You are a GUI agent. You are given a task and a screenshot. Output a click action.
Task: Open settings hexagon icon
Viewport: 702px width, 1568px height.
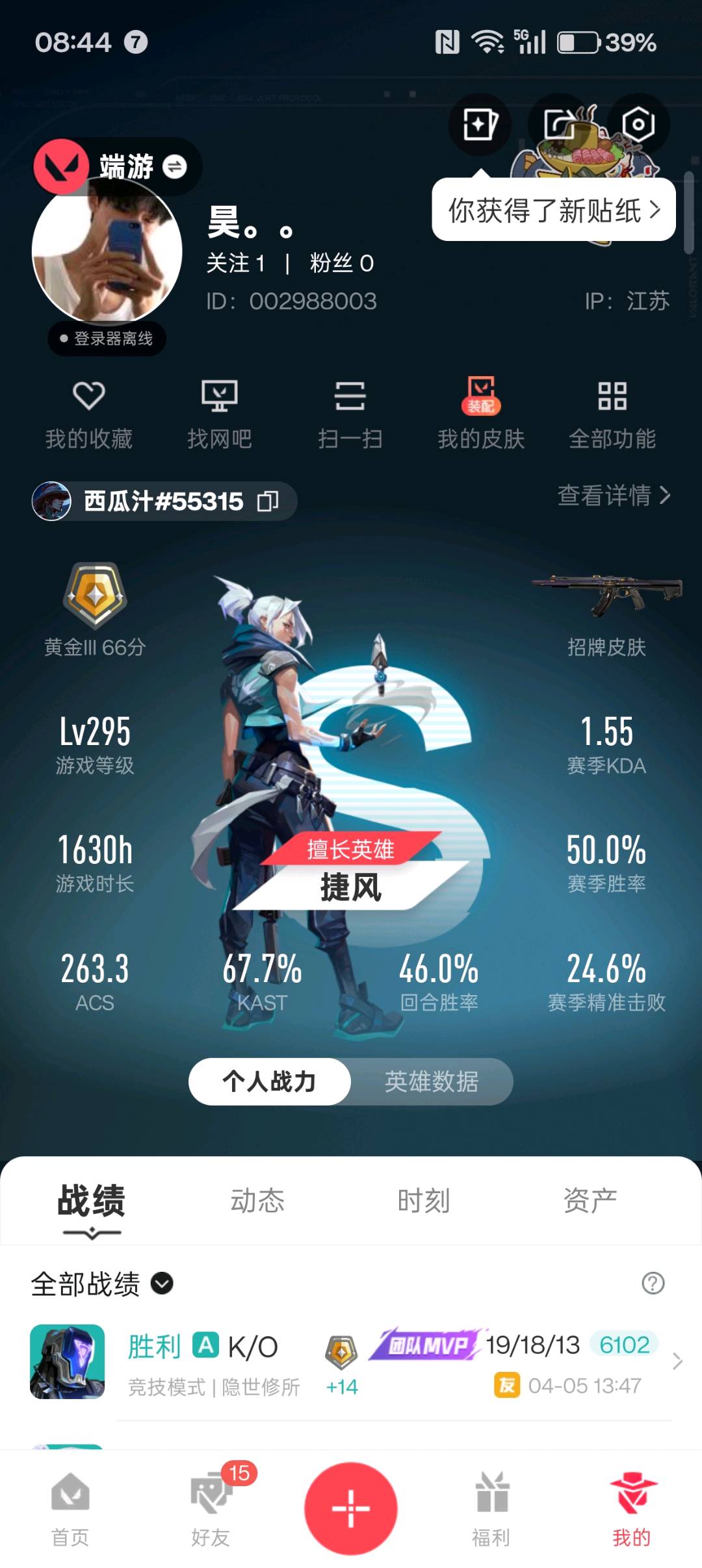pyautogui.click(x=638, y=123)
